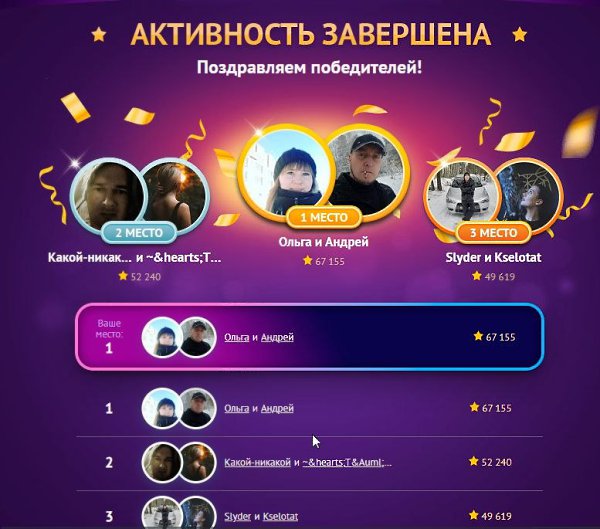Image resolution: width=600 pixels, height=529 pixels.
Task: Open the ~&hearts;T&Auml; link in the second-place row
Action: pyautogui.click(x=347, y=463)
